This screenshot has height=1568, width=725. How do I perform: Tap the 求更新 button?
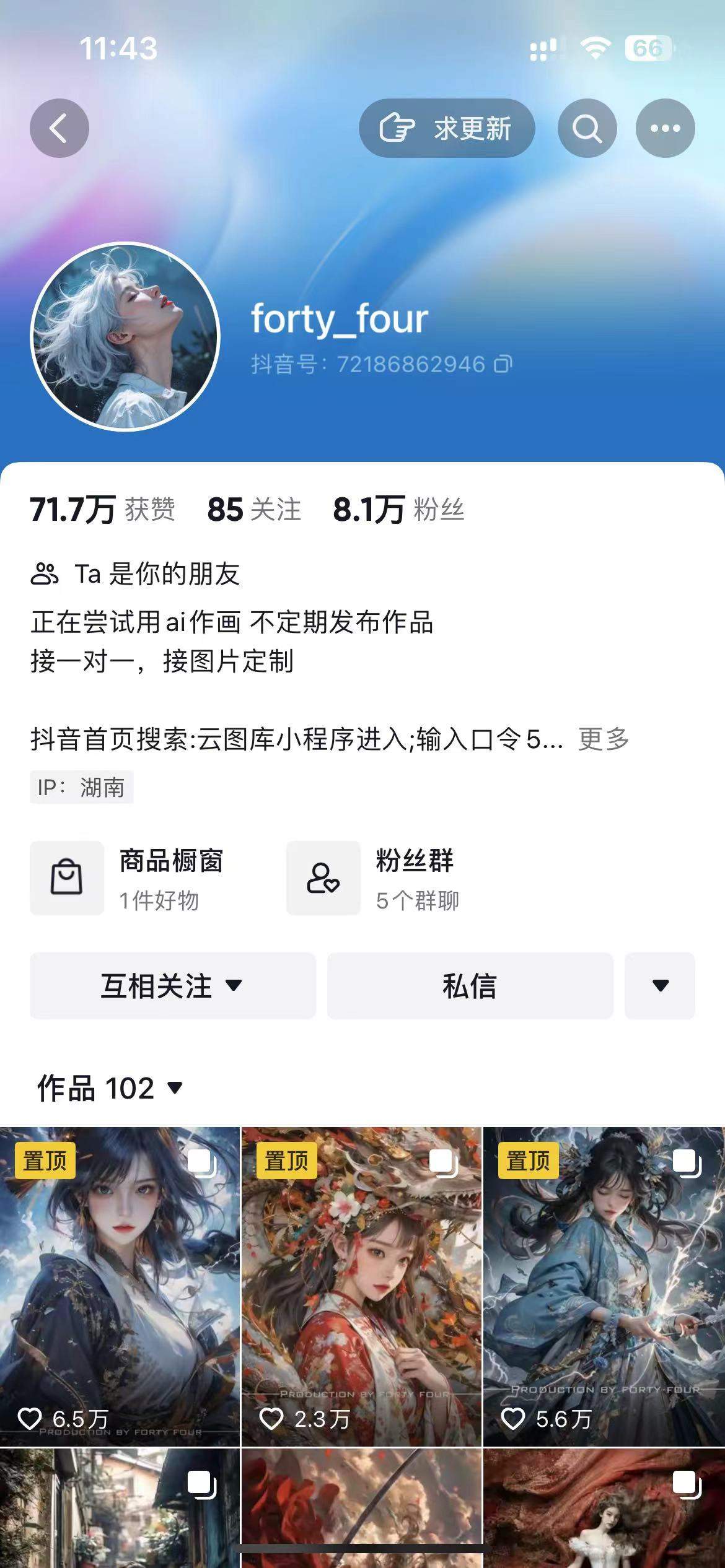point(447,128)
